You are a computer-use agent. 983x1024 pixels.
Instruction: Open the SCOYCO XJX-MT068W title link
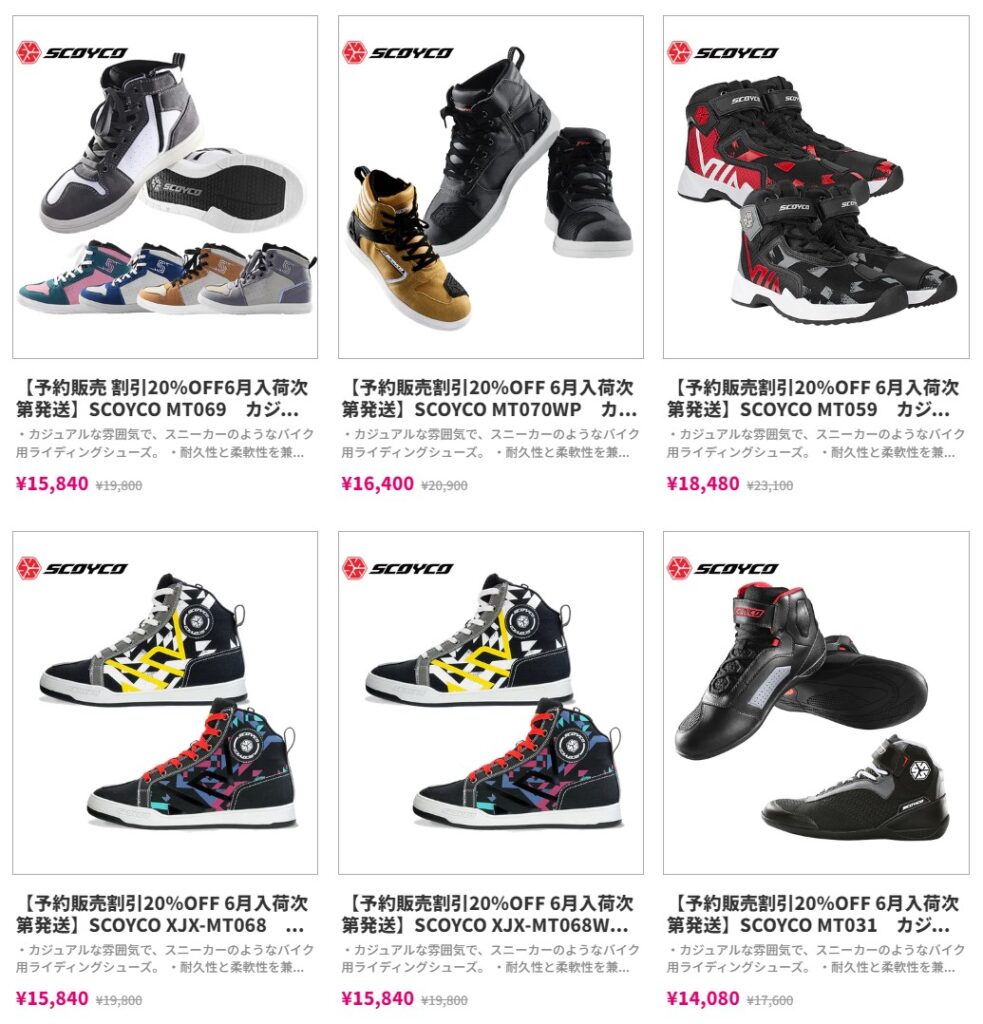pos(489,914)
